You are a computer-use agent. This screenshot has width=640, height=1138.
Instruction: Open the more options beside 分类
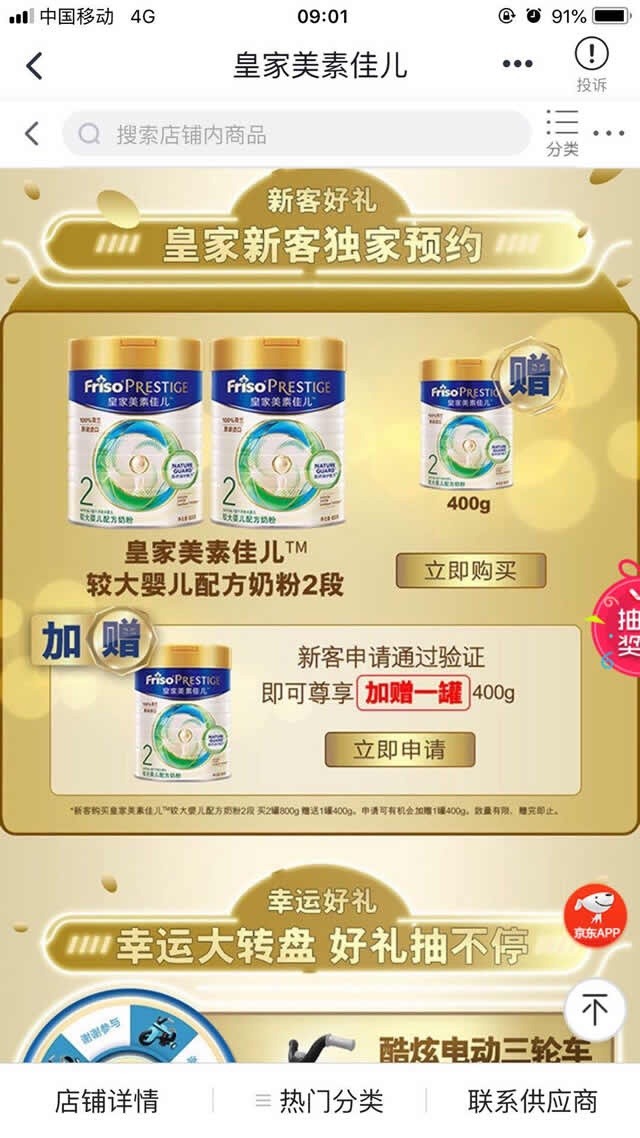pyautogui.click(x=609, y=134)
